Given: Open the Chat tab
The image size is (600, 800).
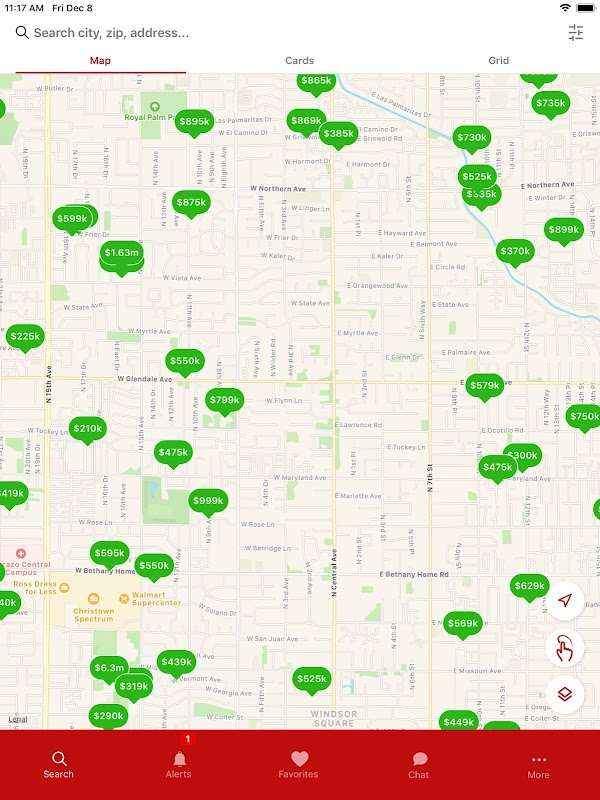Looking at the screenshot, I should [419, 763].
